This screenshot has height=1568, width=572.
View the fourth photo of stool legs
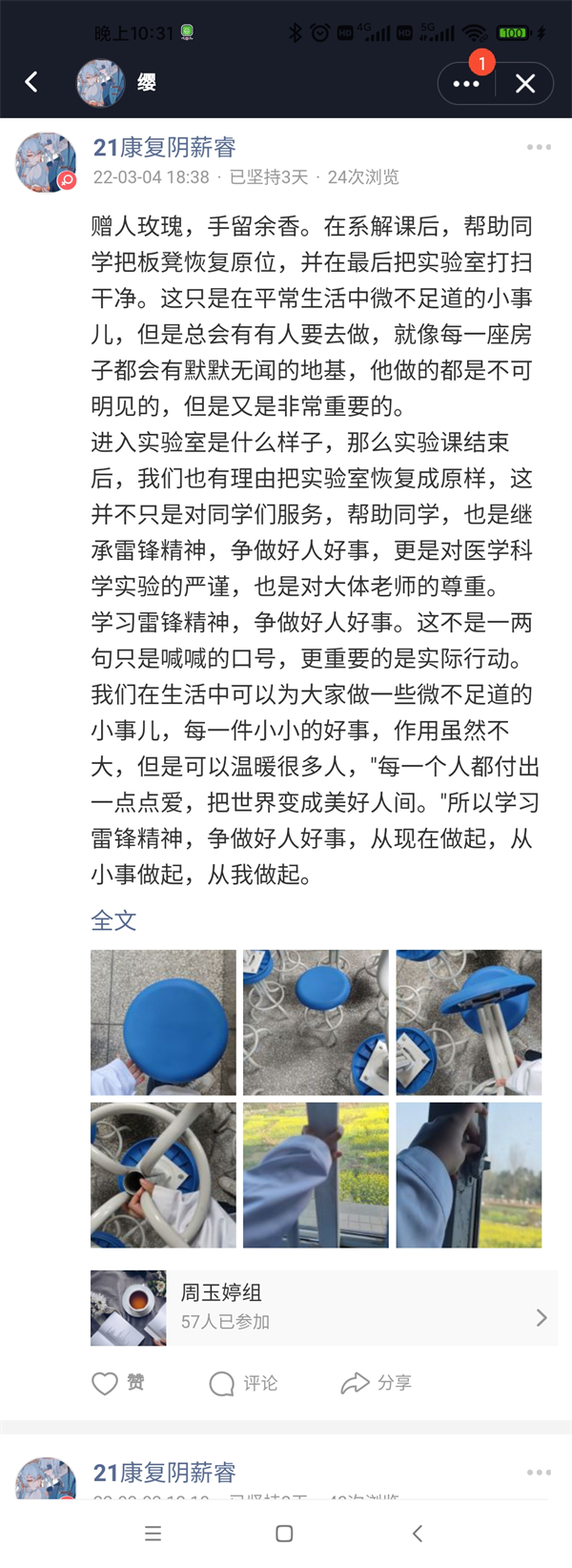(x=163, y=1175)
